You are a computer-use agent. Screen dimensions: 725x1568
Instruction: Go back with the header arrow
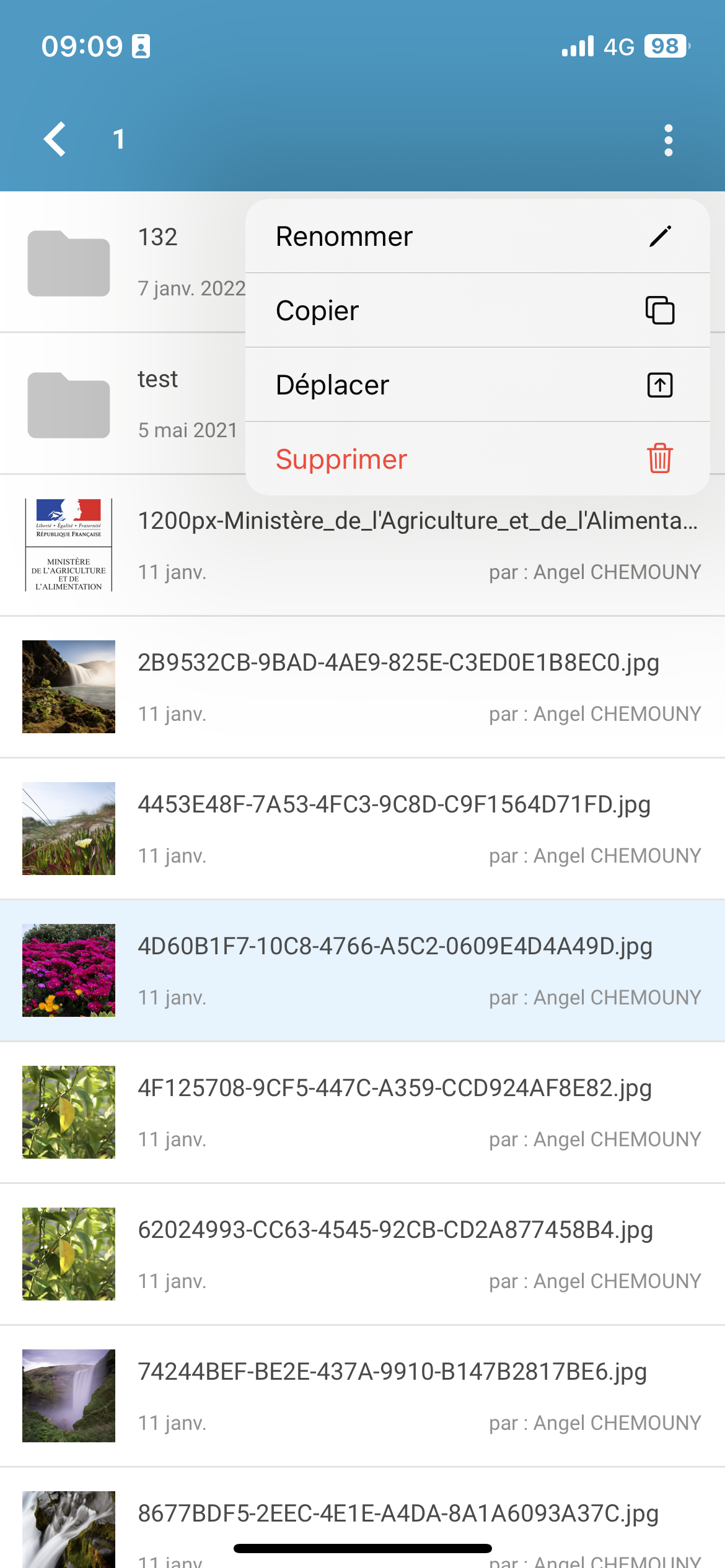tap(55, 139)
